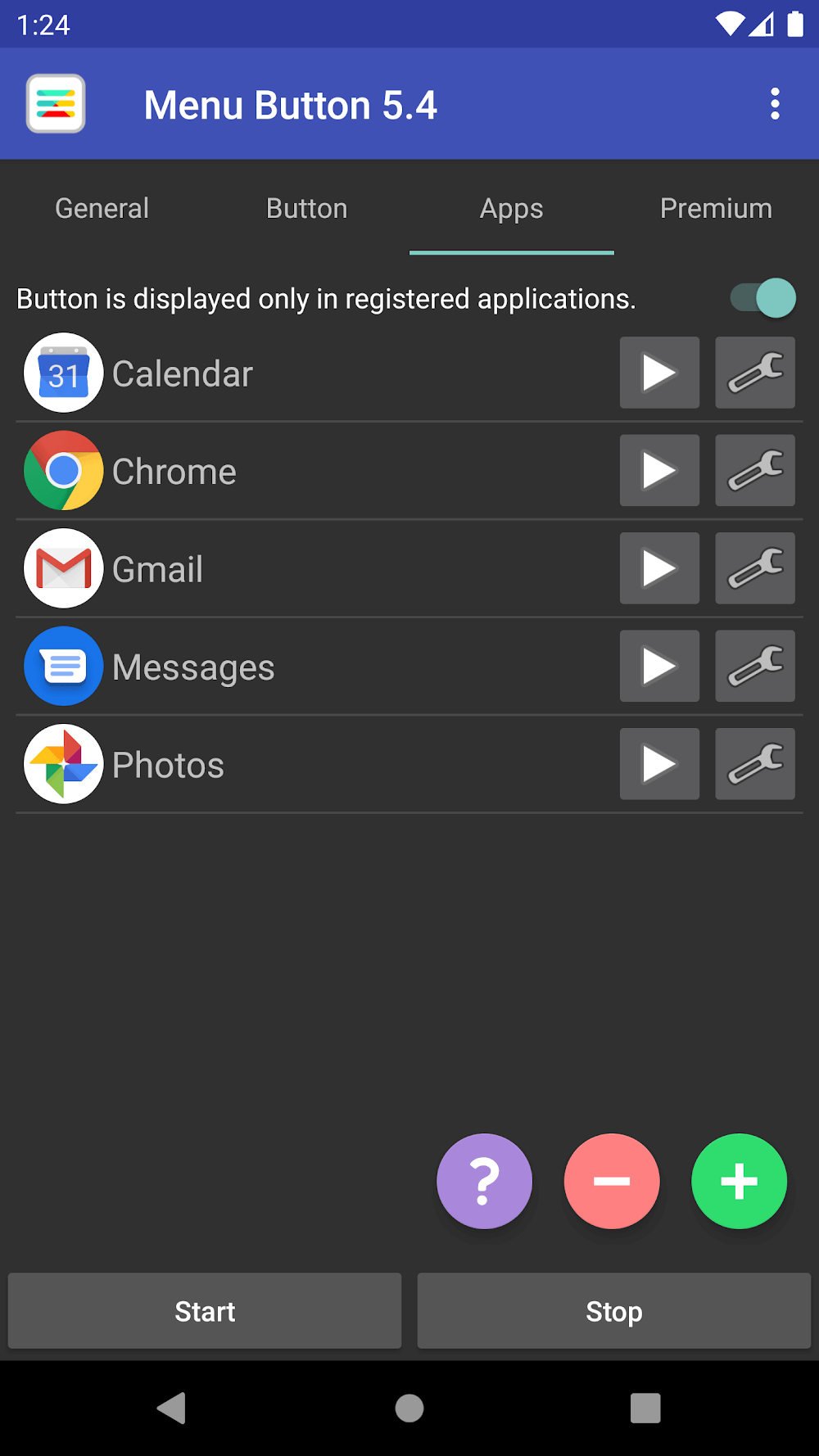Open wrench settings for Photos
The image size is (819, 1456).
pyautogui.click(x=754, y=764)
